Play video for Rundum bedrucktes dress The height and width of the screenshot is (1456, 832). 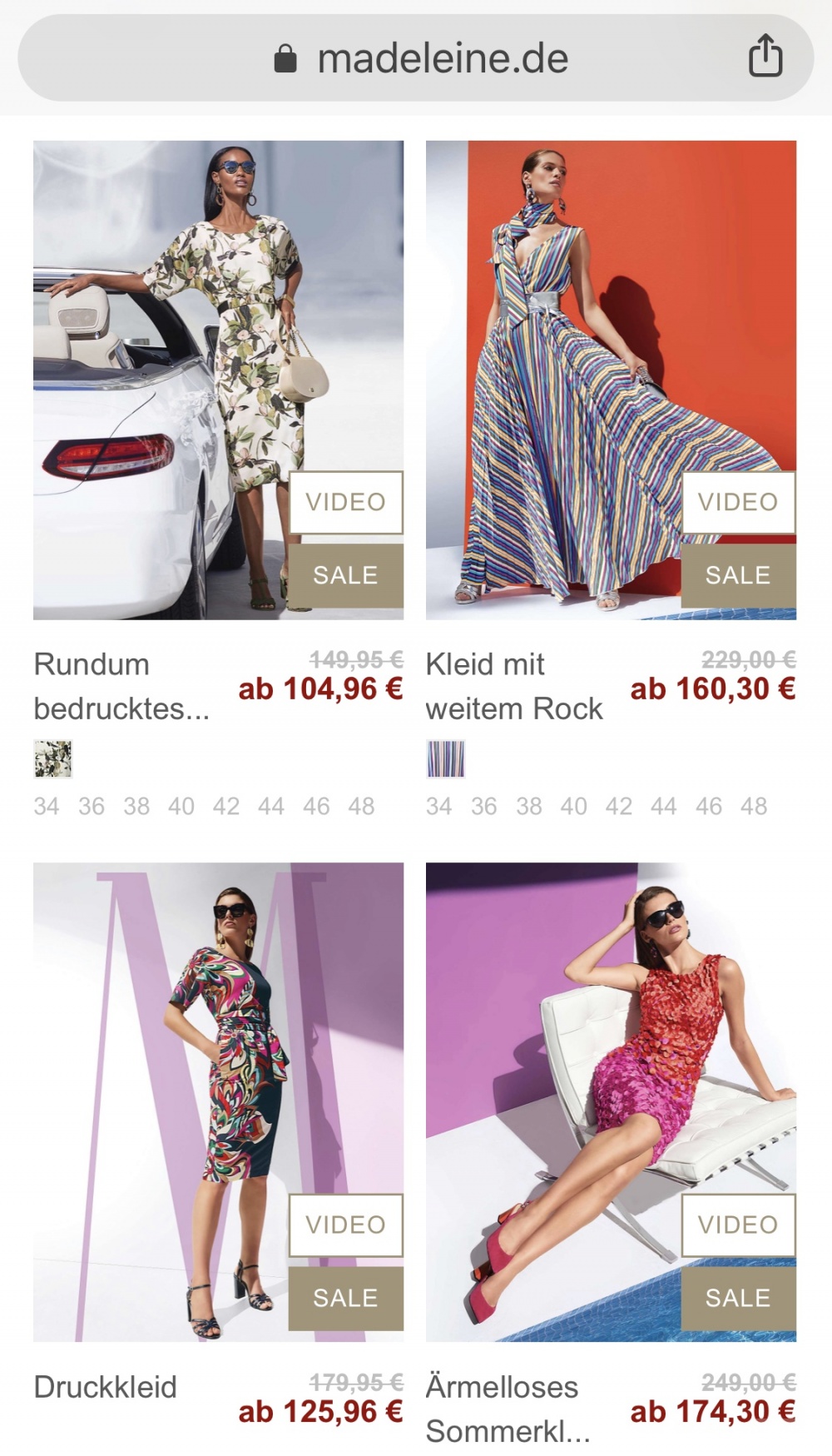345,502
